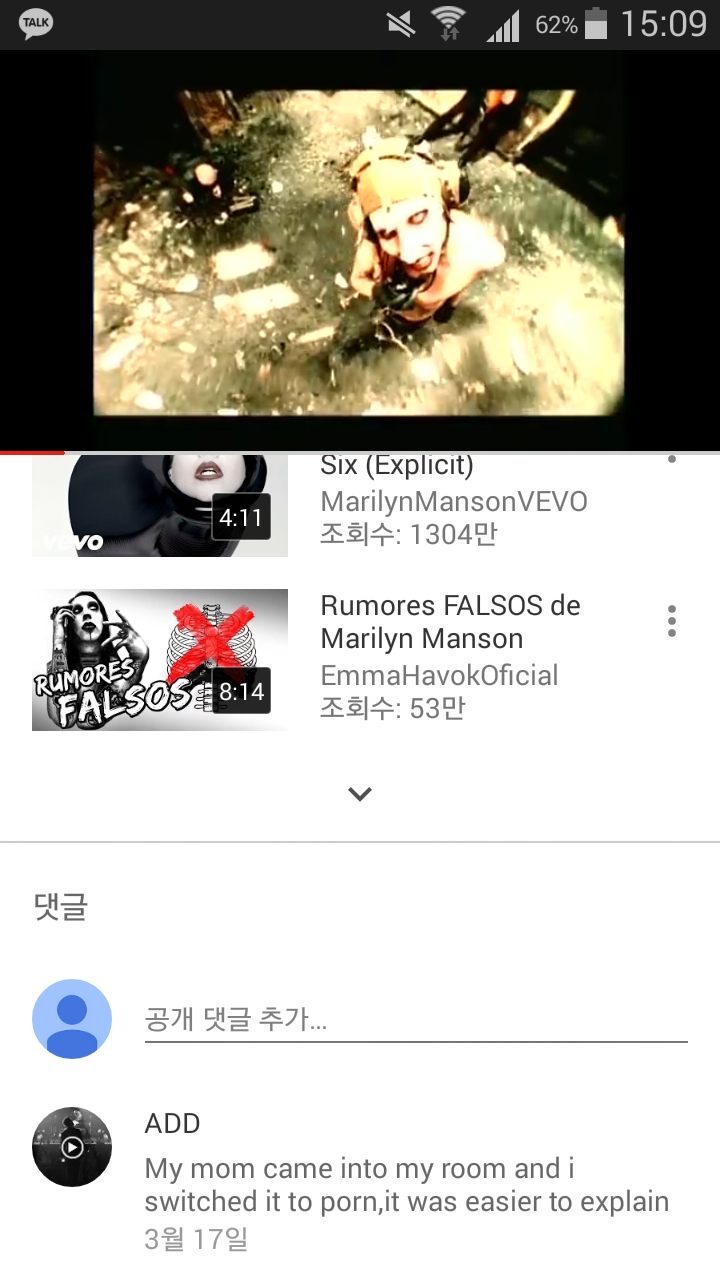Open overflow menu for Six (Explicit) video

tap(672, 460)
